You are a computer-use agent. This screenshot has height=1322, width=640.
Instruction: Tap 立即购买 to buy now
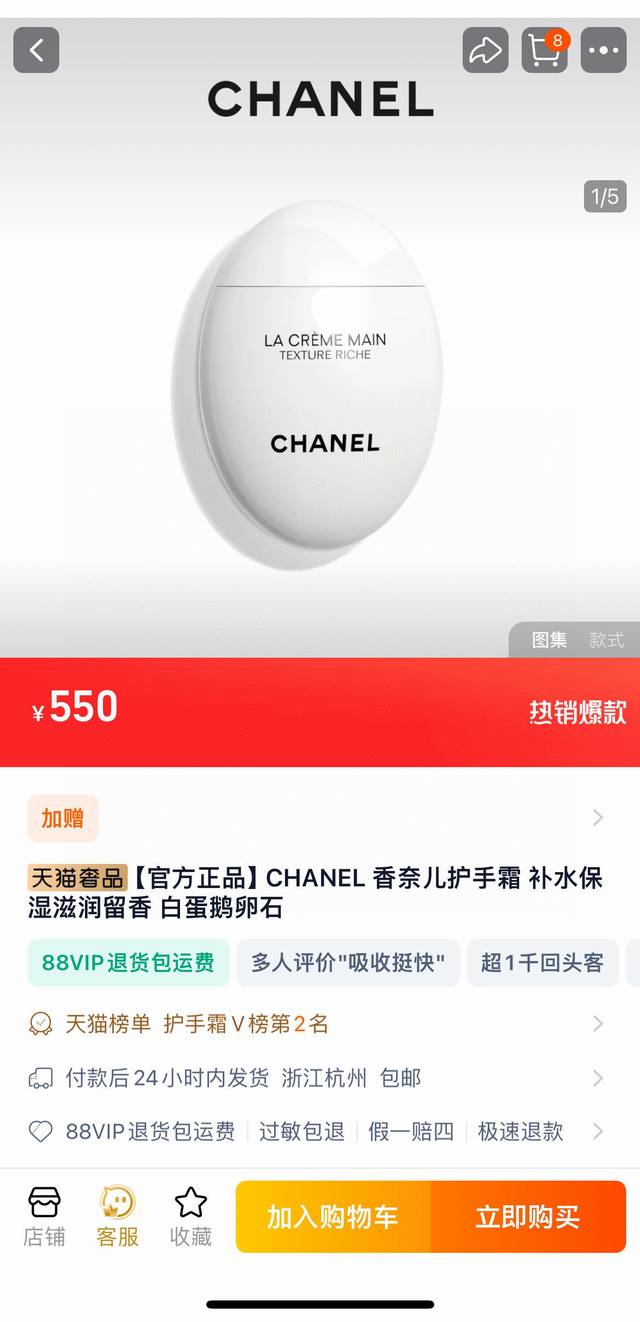(528, 1217)
